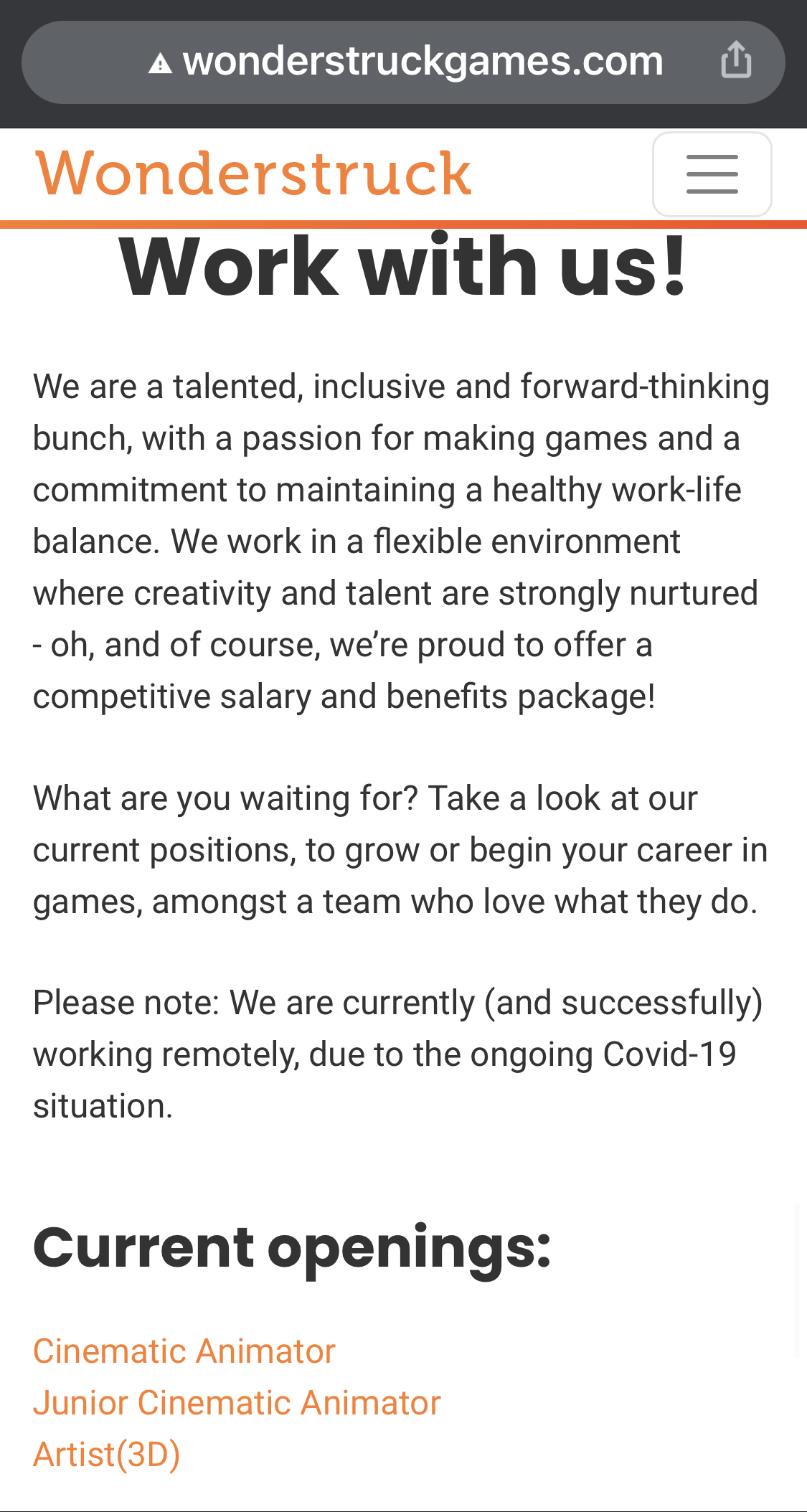Open the hamburger navigation menu
807x1512 pixels.
[712, 174]
